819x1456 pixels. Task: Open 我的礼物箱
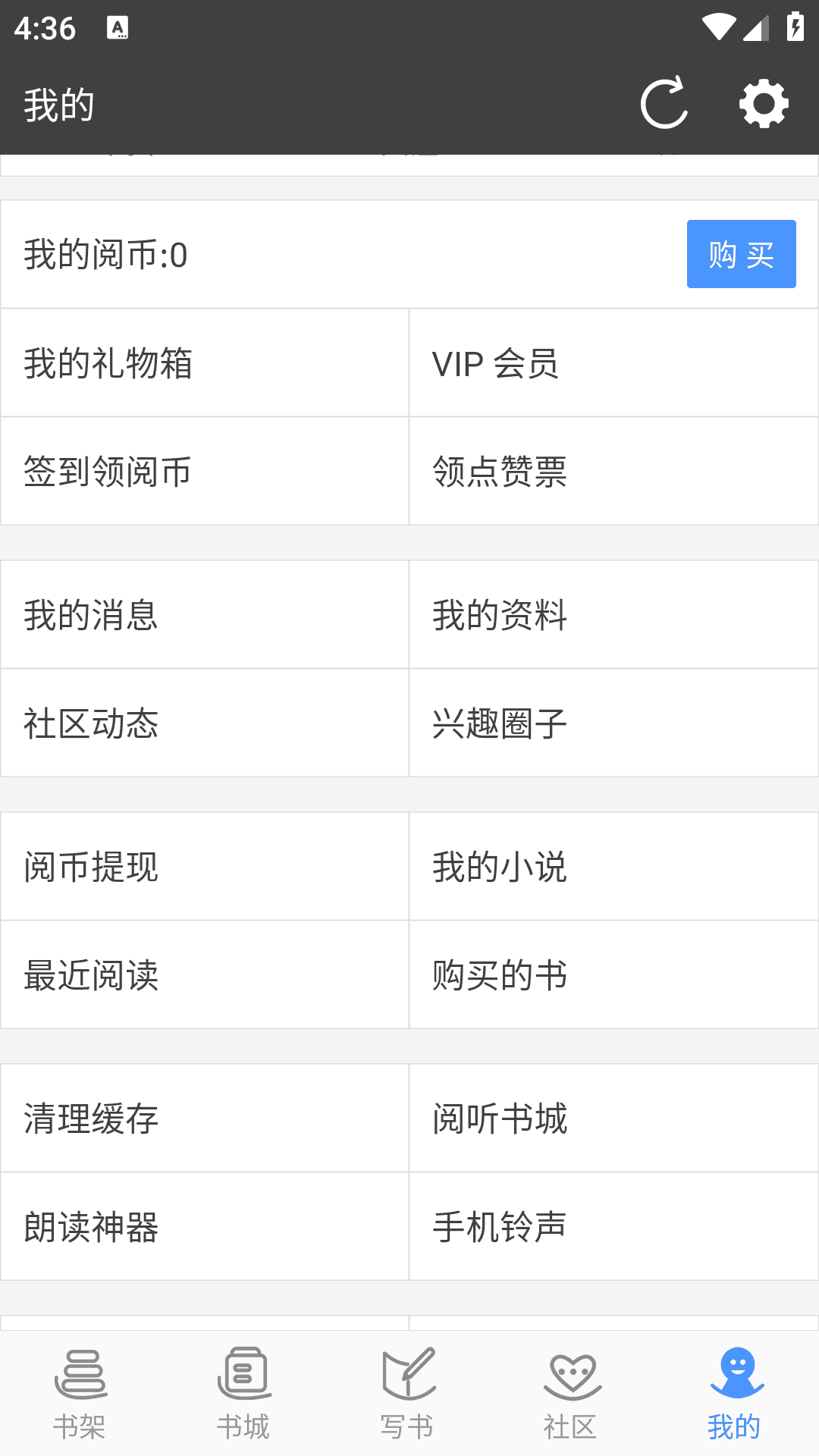[x=205, y=363]
